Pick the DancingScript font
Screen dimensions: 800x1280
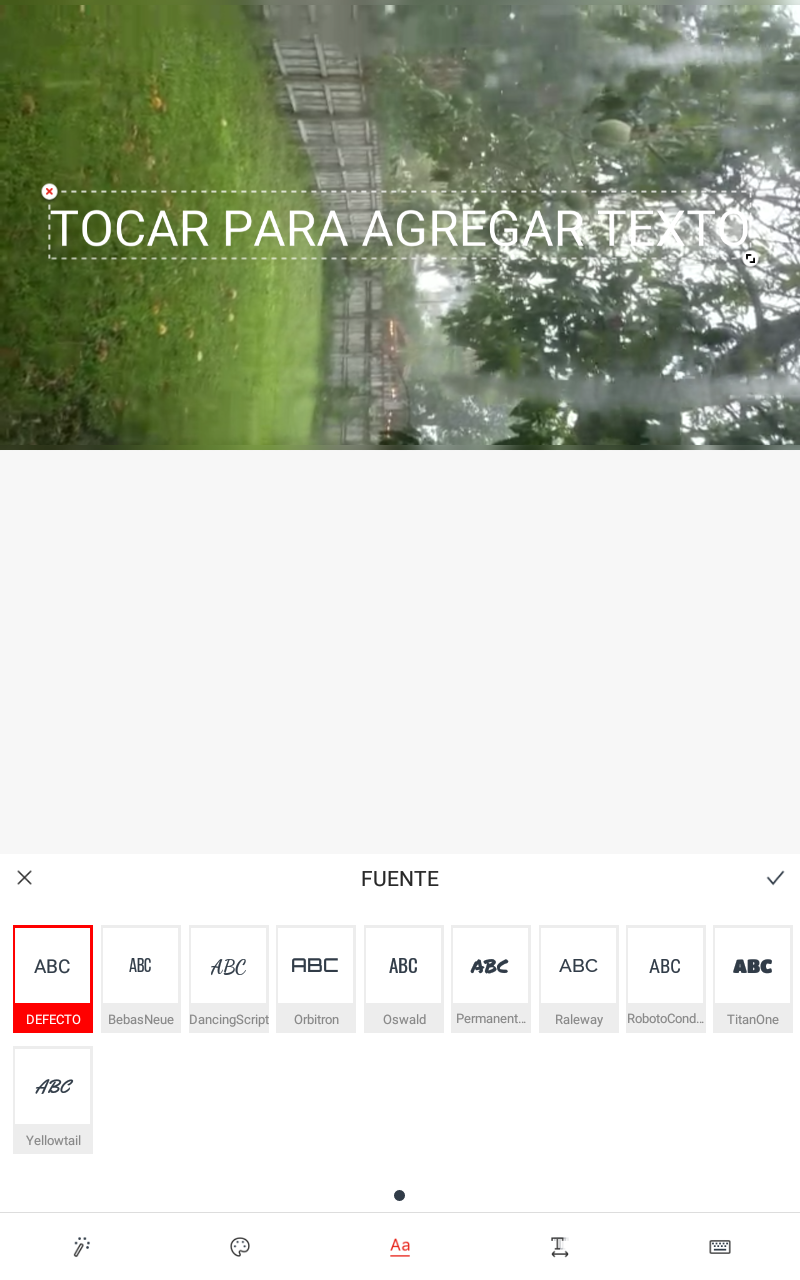[x=229, y=979]
